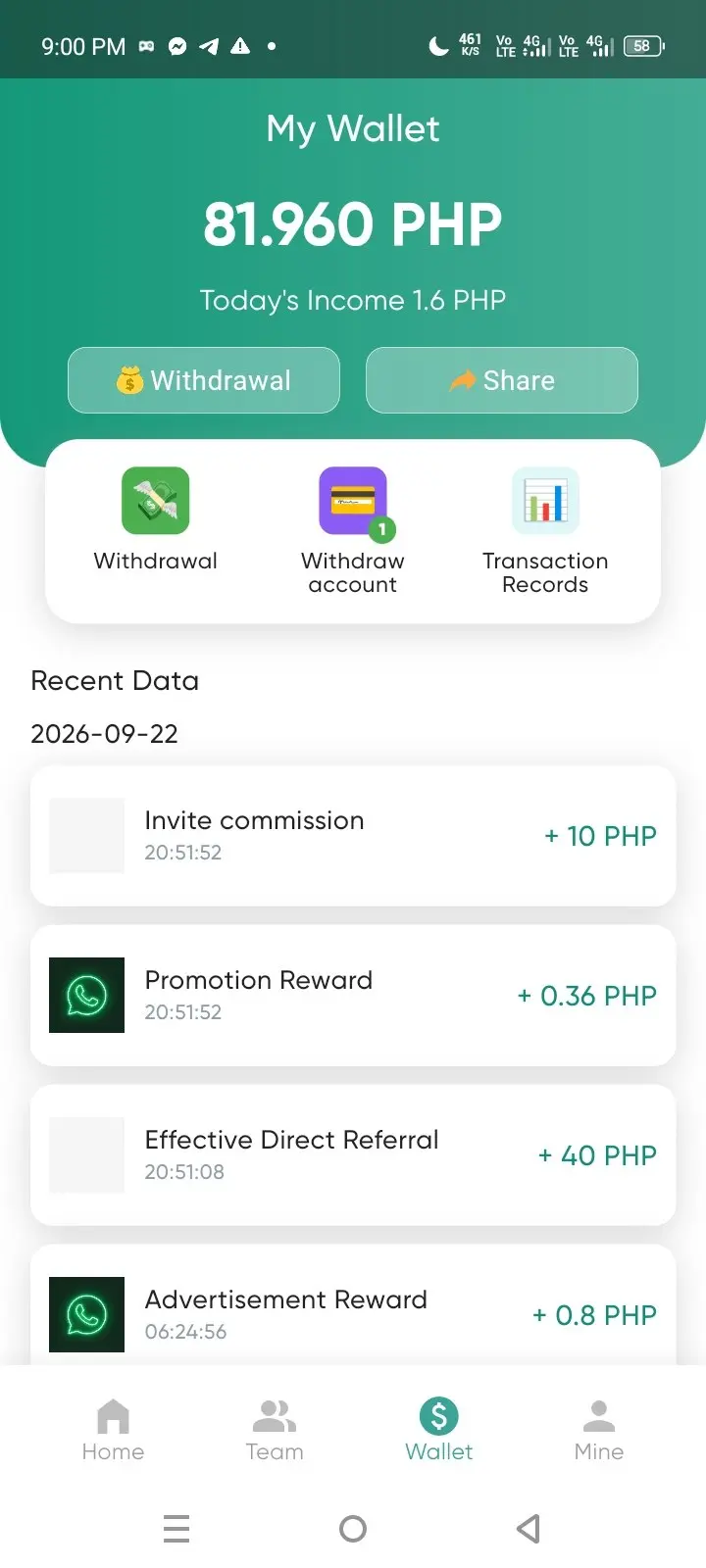The width and height of the screenshot is (706, 1568).
Task: Open the Promotion Reward entry
Action: click(353, 996)
